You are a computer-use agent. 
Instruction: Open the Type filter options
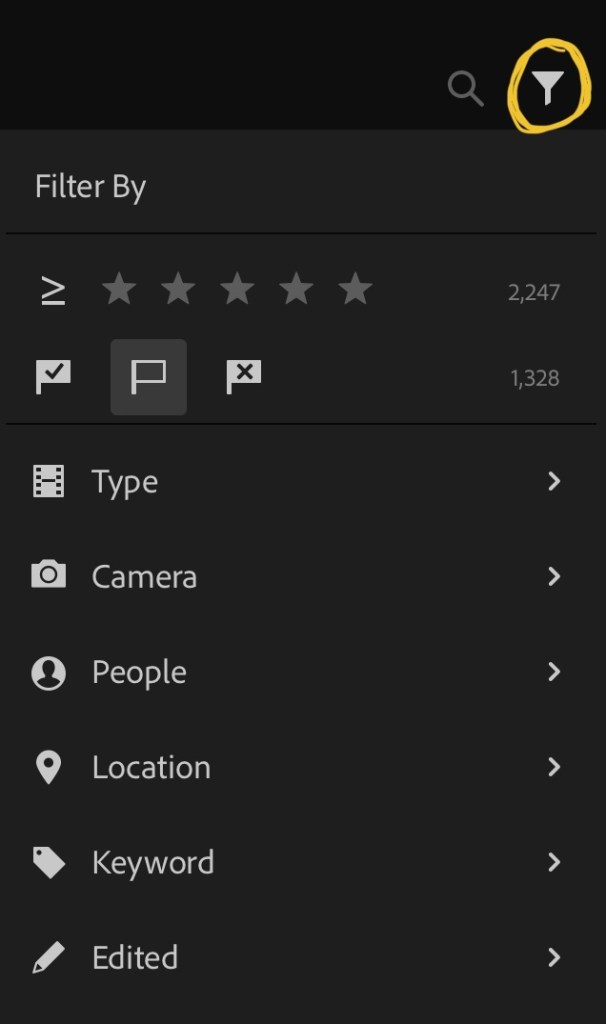click(x=300, y=482)
